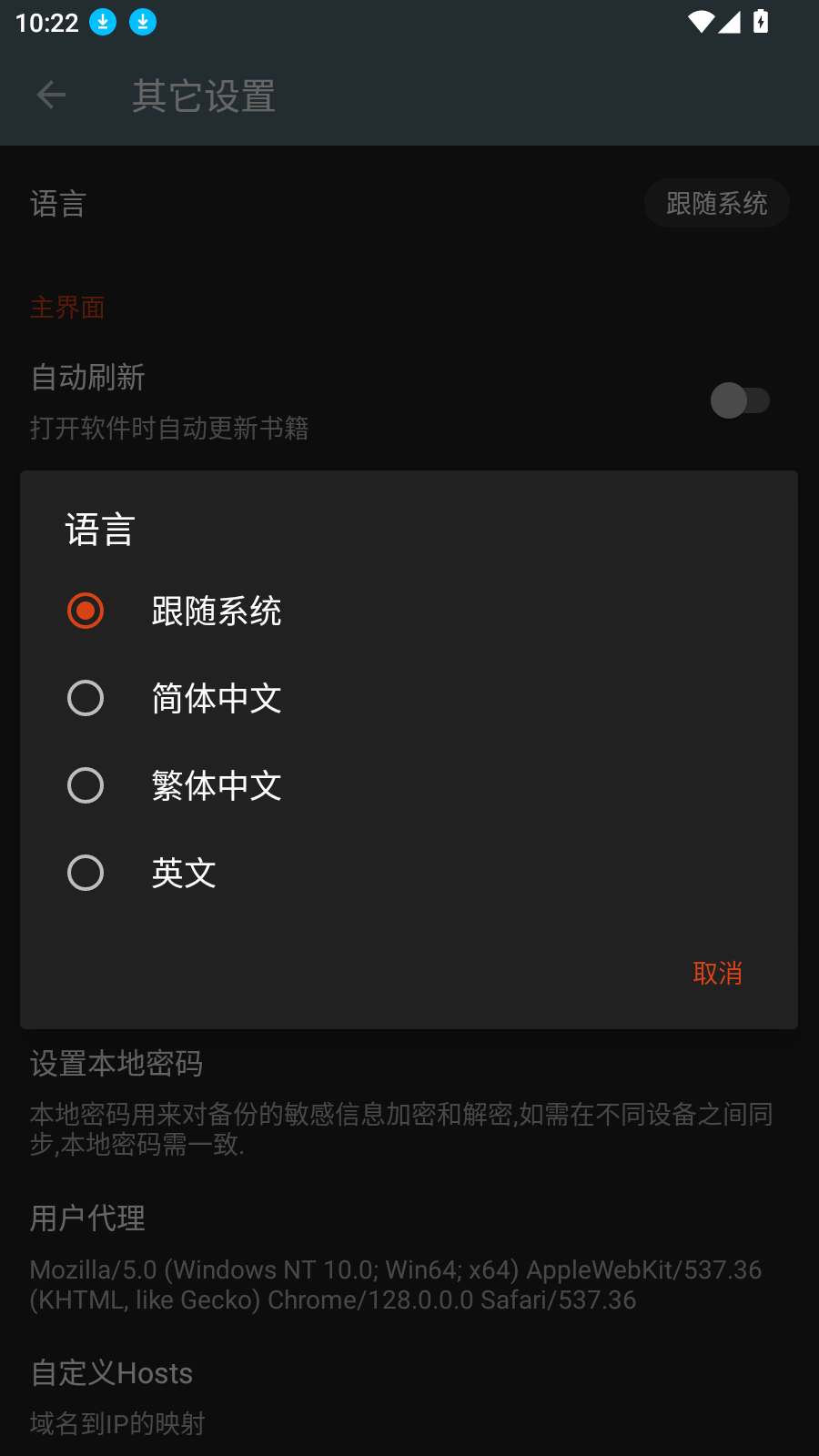Image resolution: width=819 pixels, height=1456 pixels.
Task: Enable the 自动刷新 switch
Action: (x=740, y=400)
